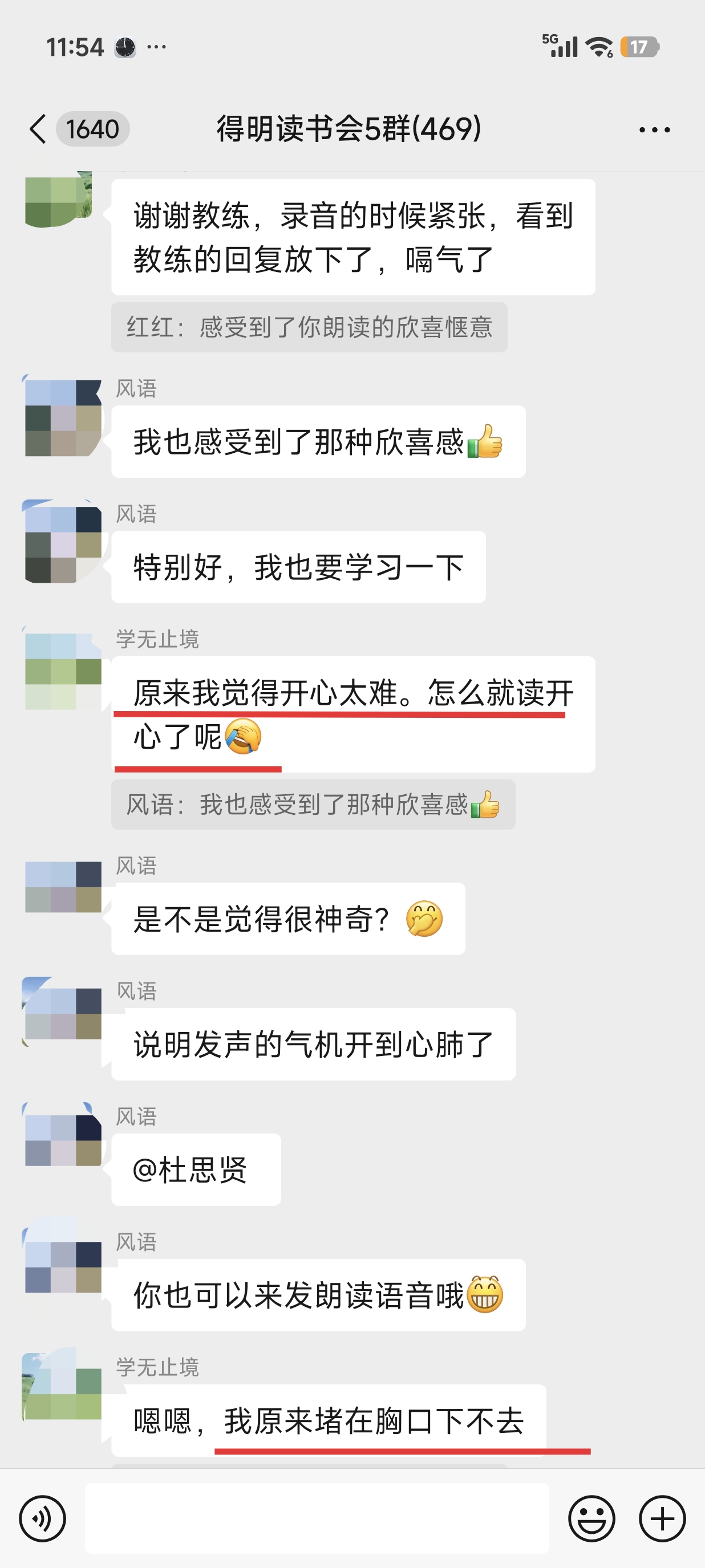This screenshot has height=1568, width=705.
Task: Tap the message text field
Action: pos(317,1518)
